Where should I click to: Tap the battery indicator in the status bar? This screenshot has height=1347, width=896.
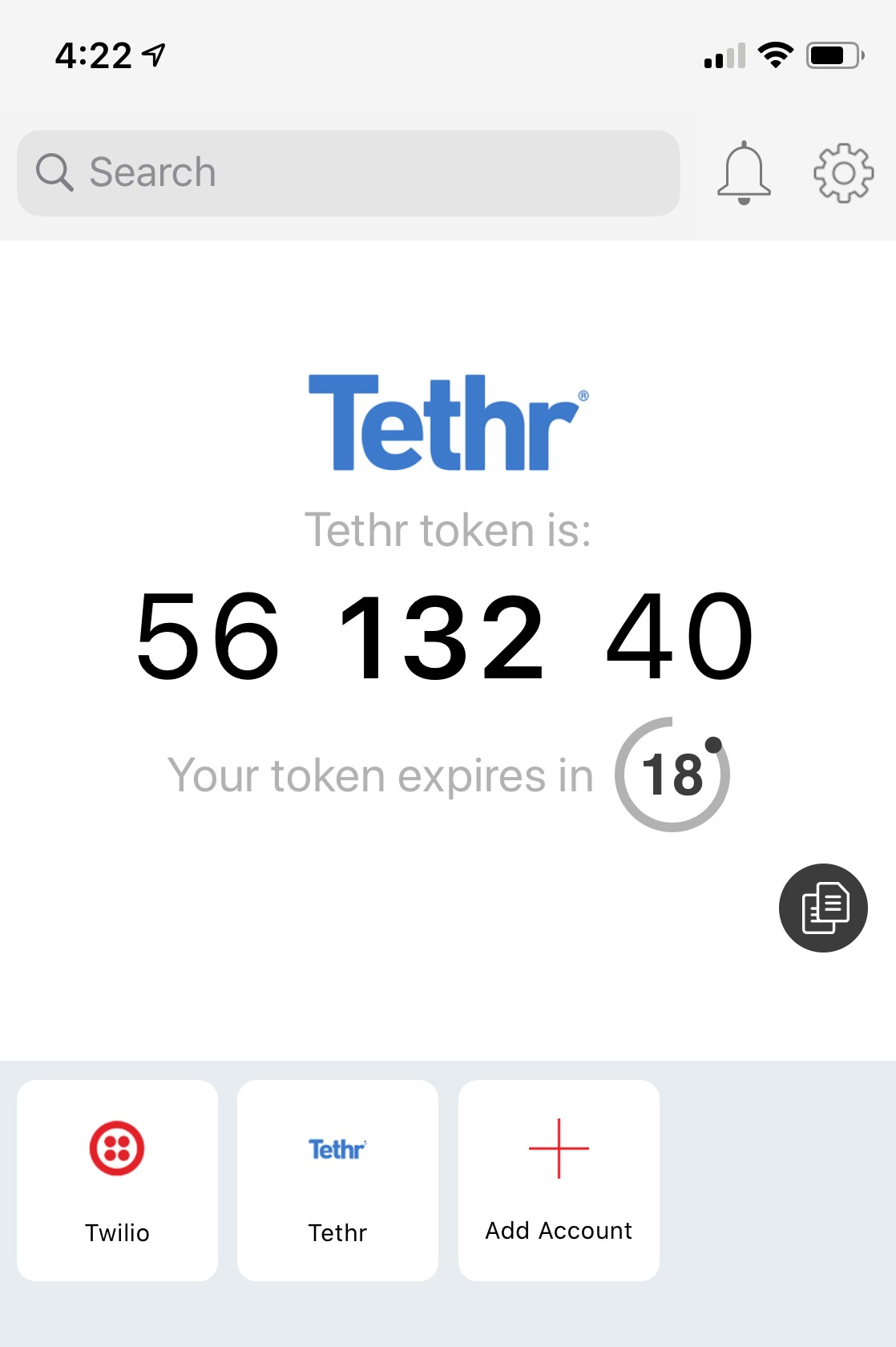tap(833, 55)
